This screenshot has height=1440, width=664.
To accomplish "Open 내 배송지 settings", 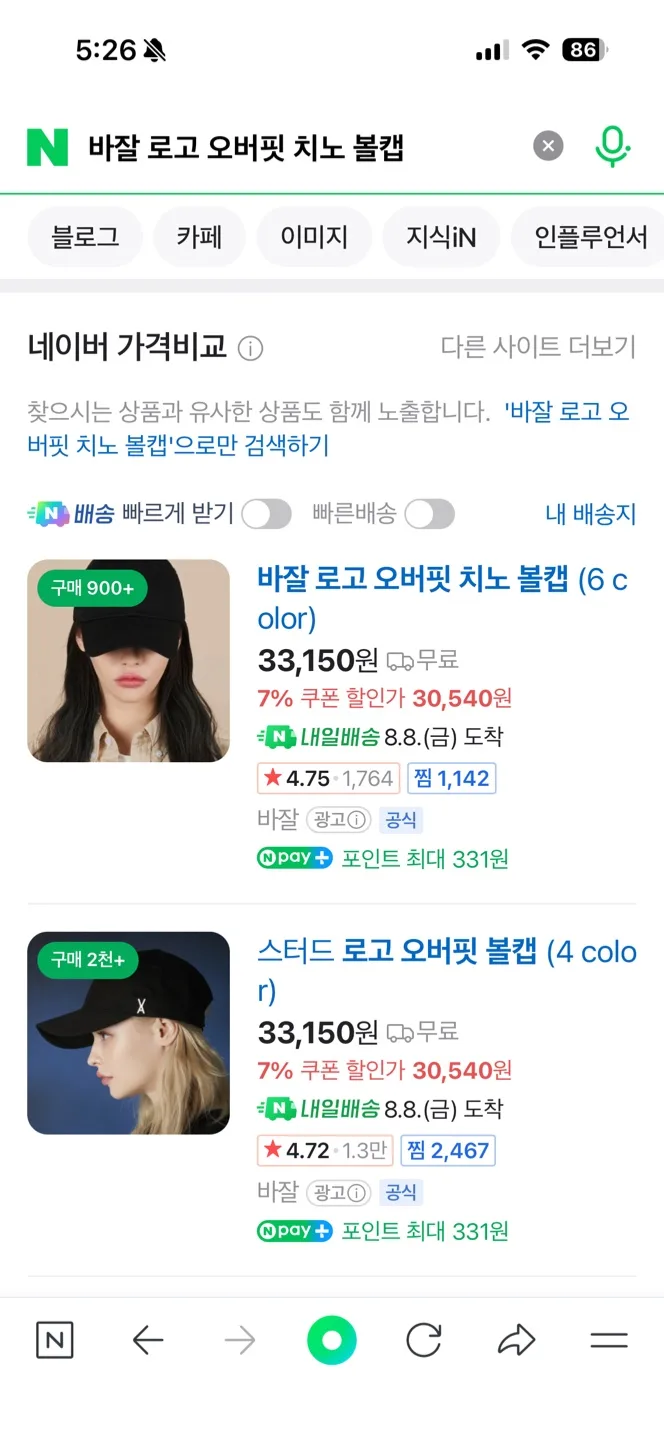I will click(x=590, y=514).
